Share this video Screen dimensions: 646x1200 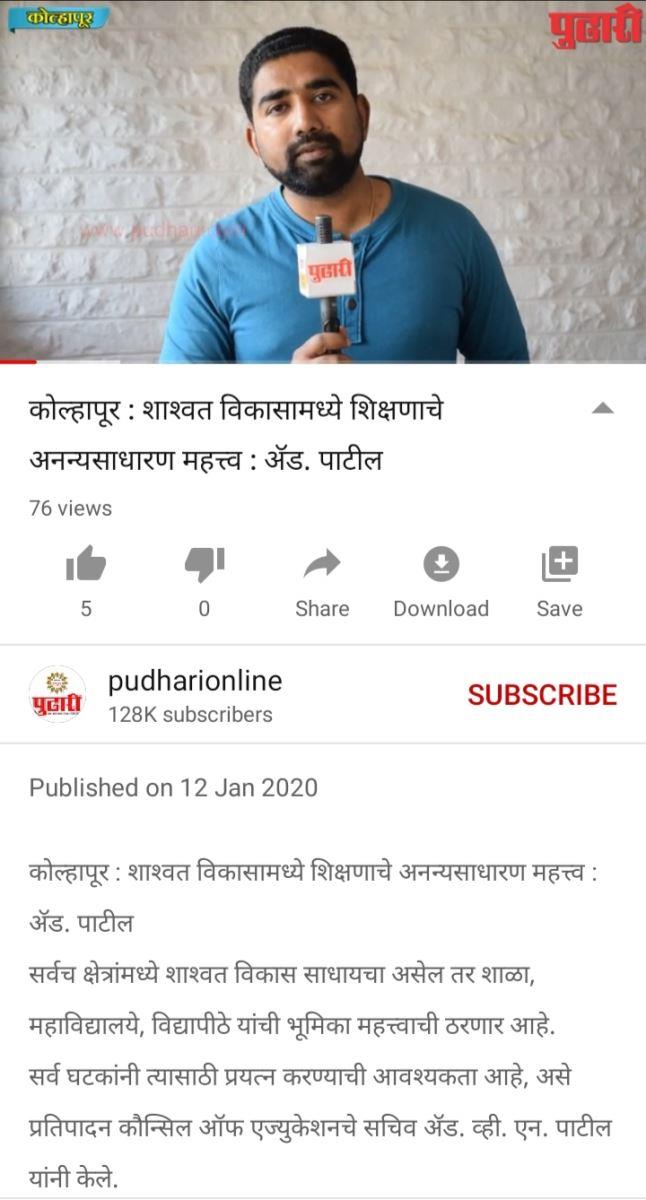[322, 566]
